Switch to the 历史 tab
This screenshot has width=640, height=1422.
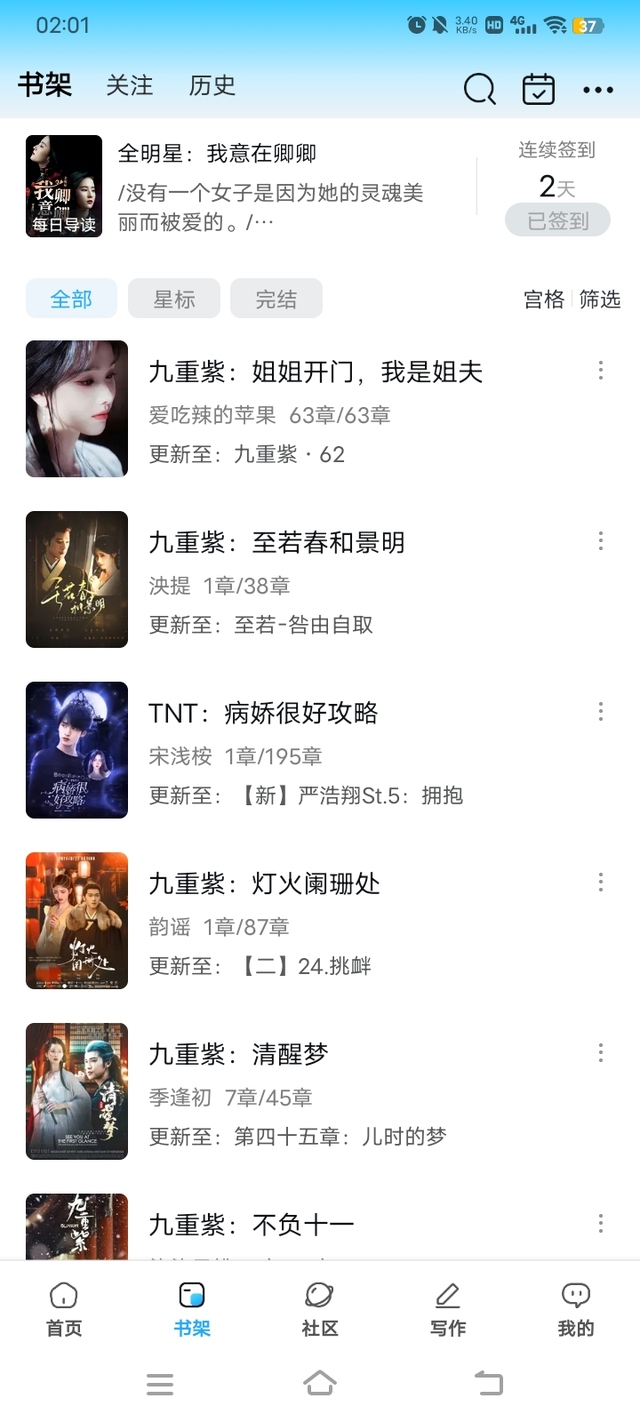(212, 86)
